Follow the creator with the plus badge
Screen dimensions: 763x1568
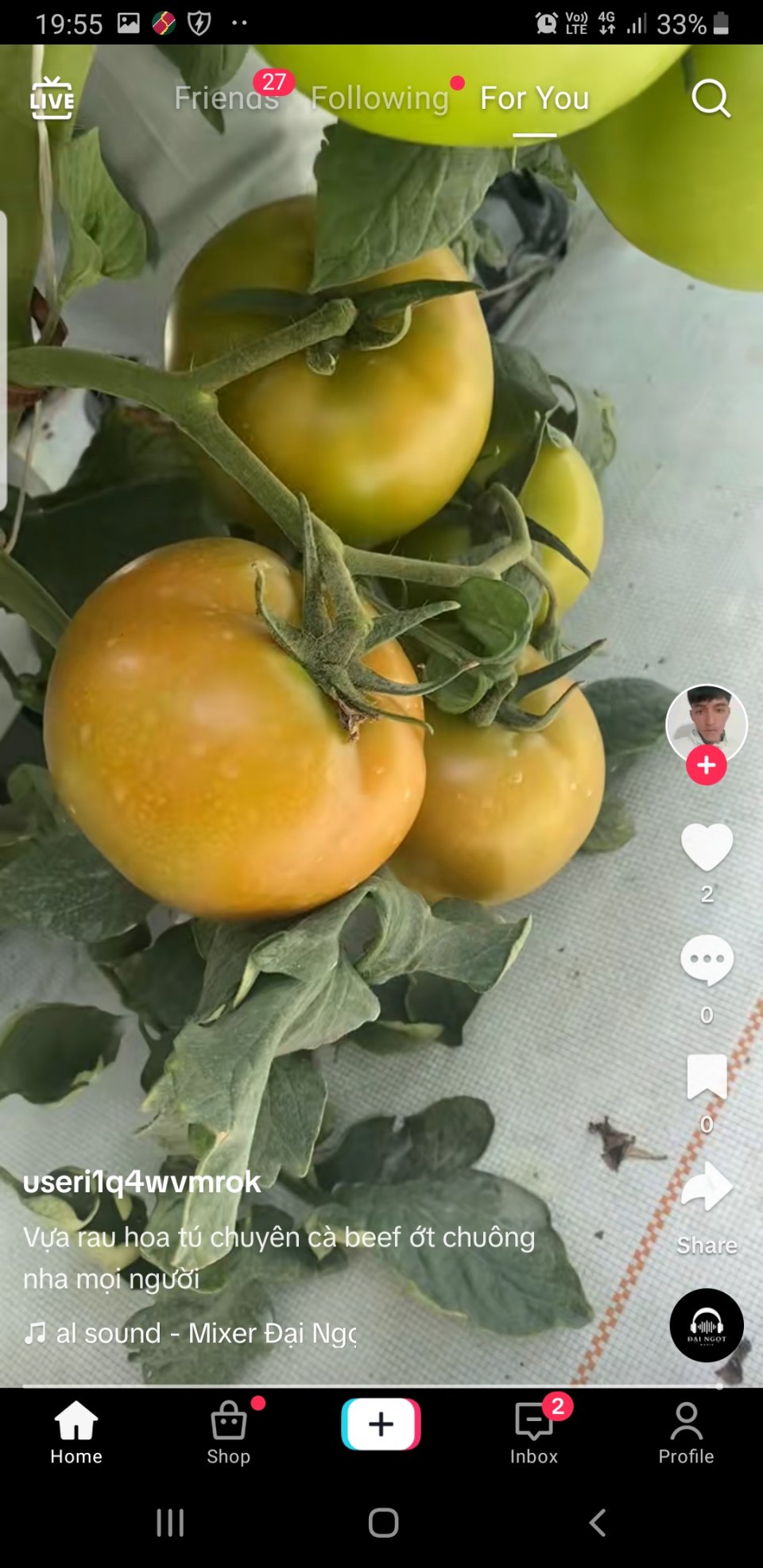(x=706, y=766)
